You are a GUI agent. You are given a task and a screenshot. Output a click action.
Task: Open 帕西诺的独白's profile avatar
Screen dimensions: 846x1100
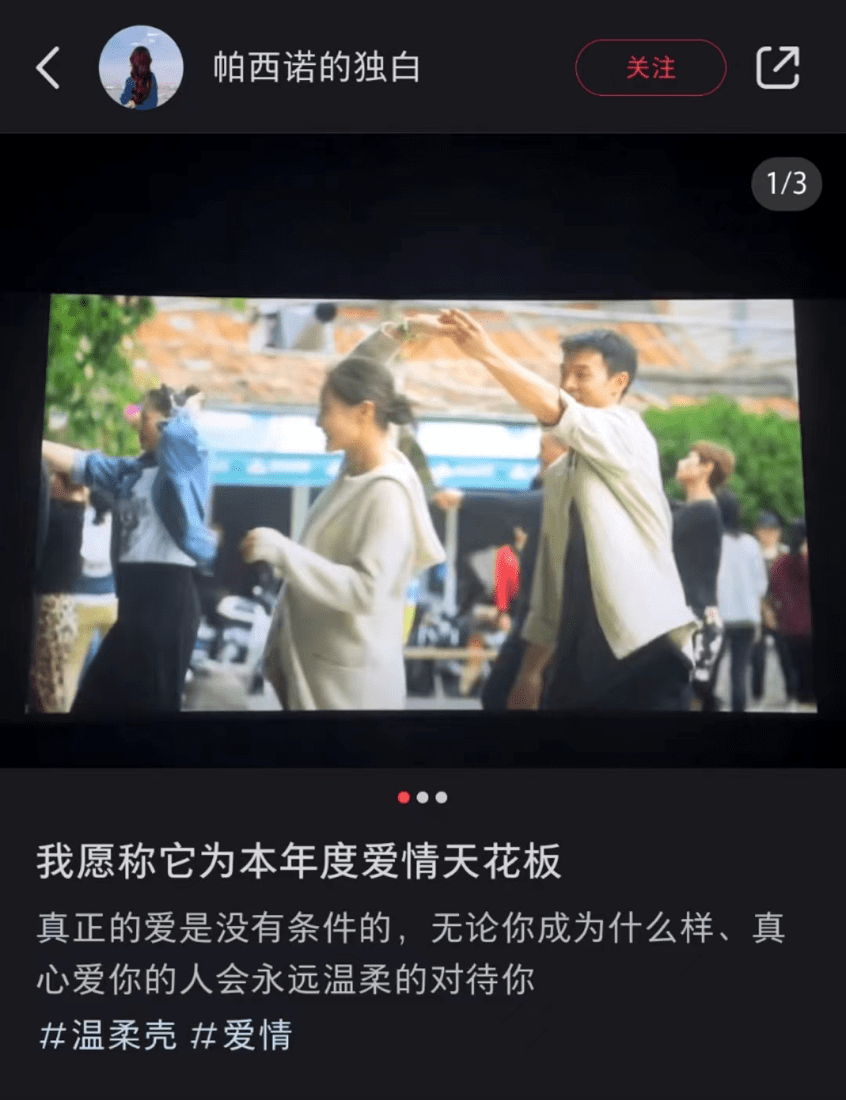141,68
